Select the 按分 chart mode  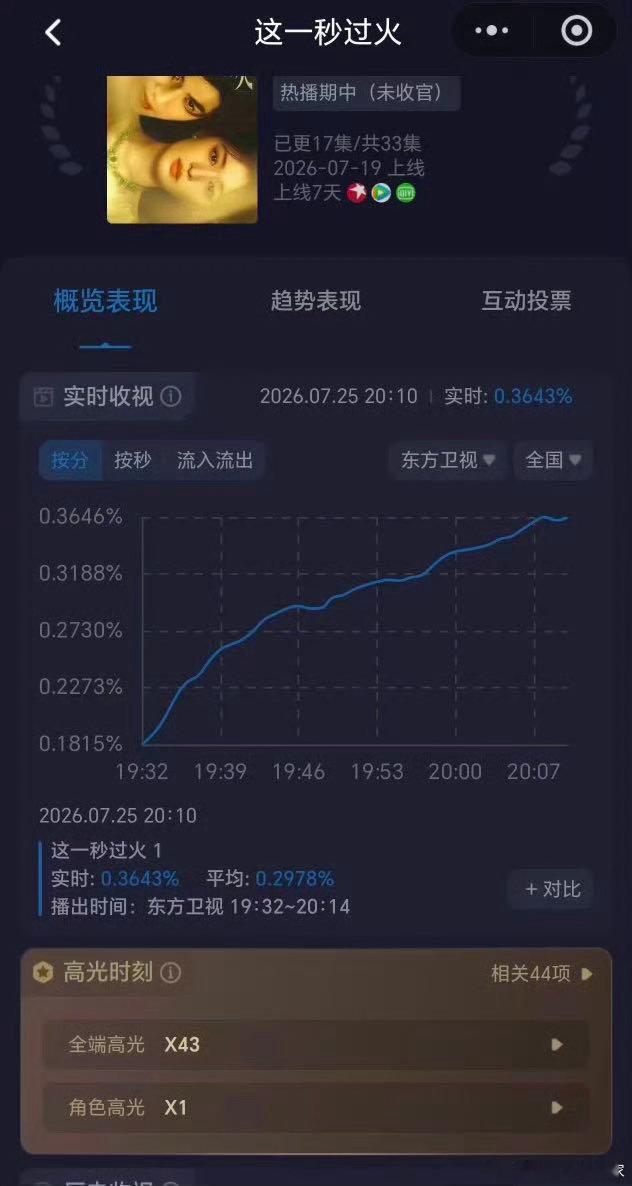click(70, 461)
